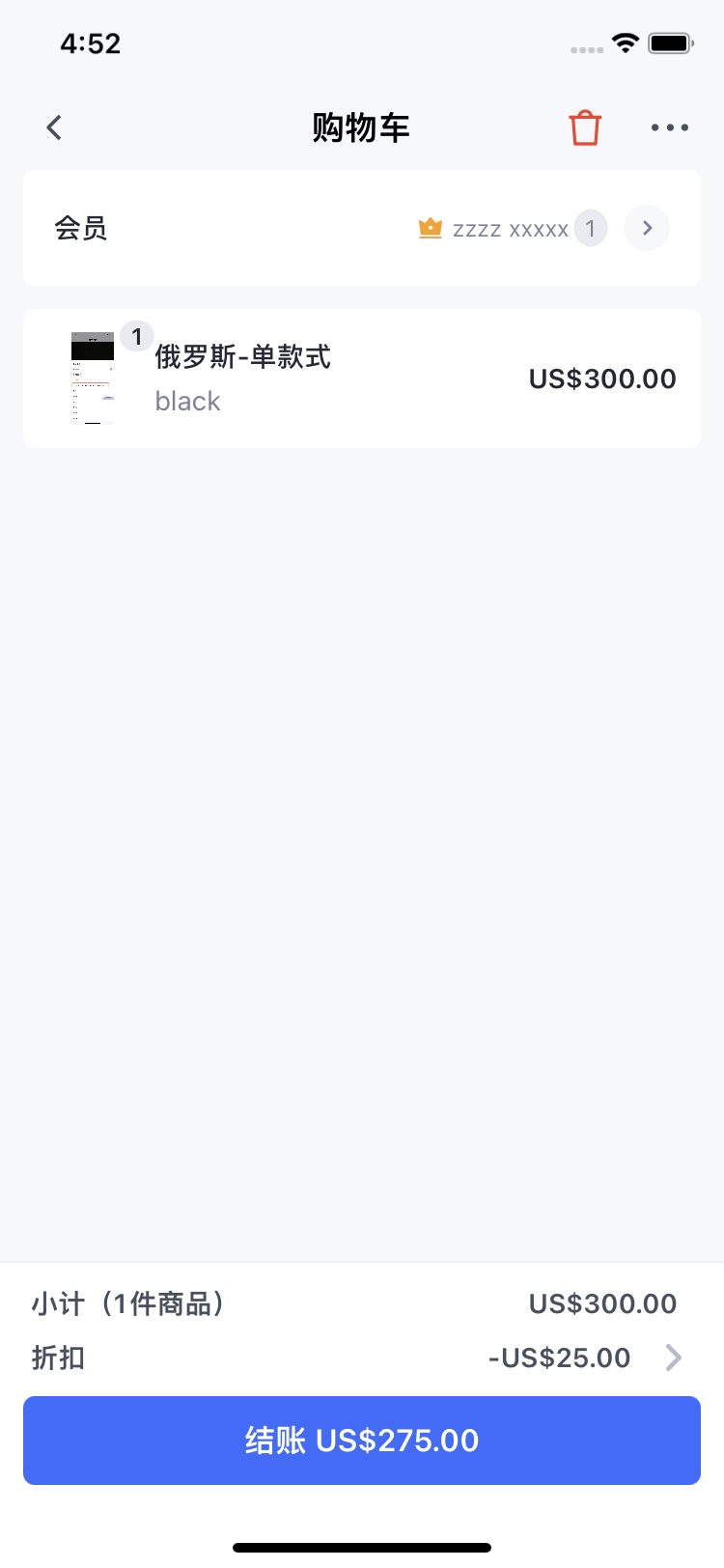The width and height of the screenshot is (724, 1568).
Task: Open the discount 折扣 details chevron
Action: pos(674,1358)
